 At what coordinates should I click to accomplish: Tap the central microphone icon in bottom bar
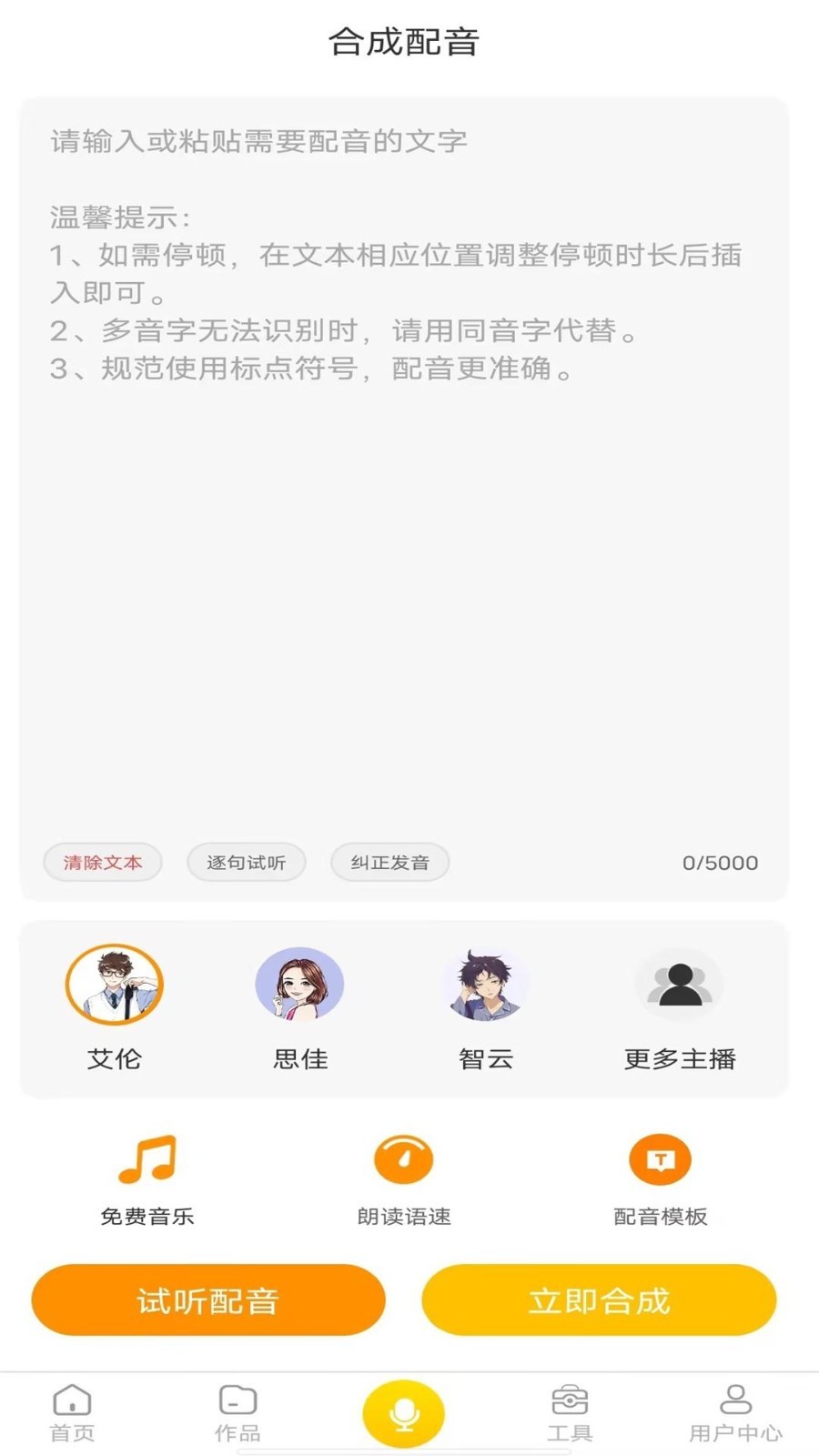(403, 1411)
